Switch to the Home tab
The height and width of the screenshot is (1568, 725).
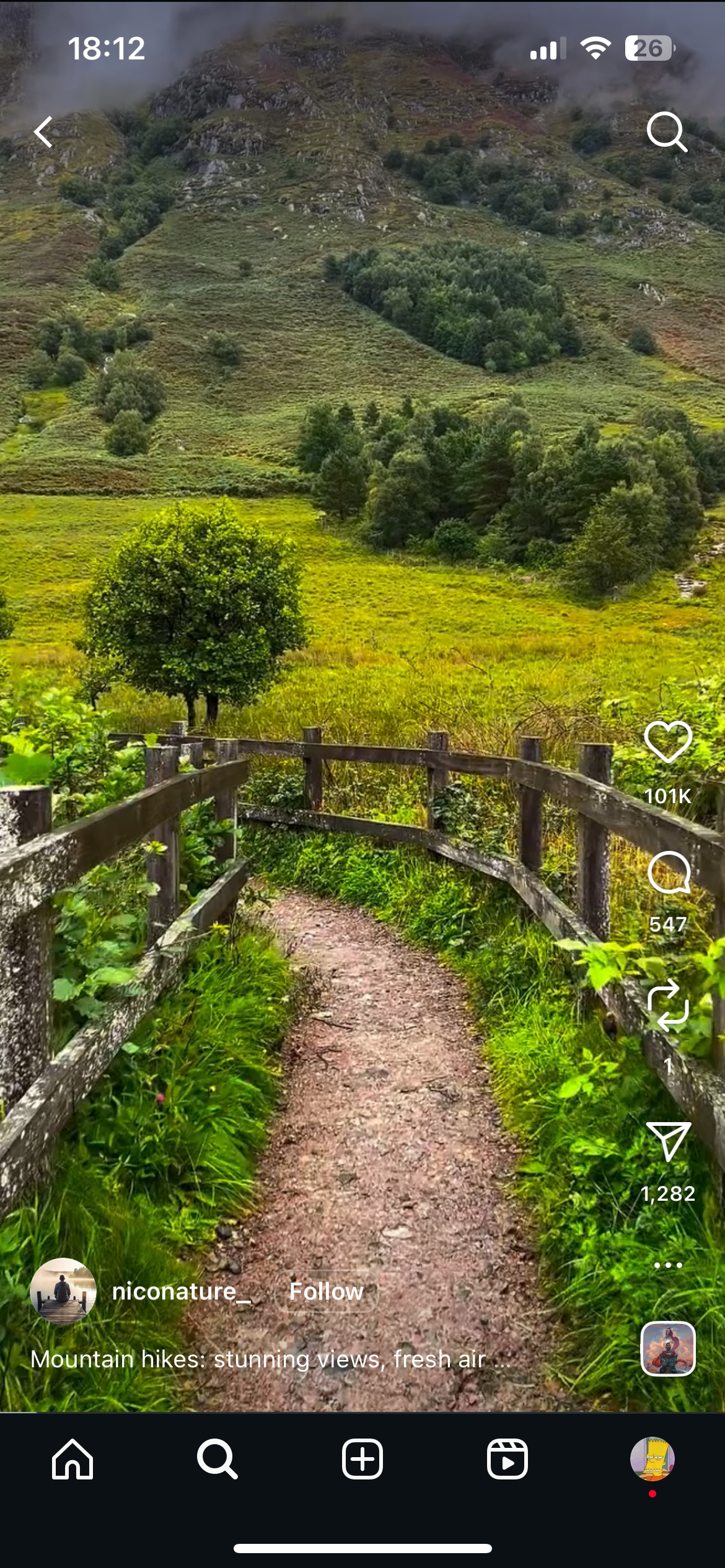click(72, 1459)
